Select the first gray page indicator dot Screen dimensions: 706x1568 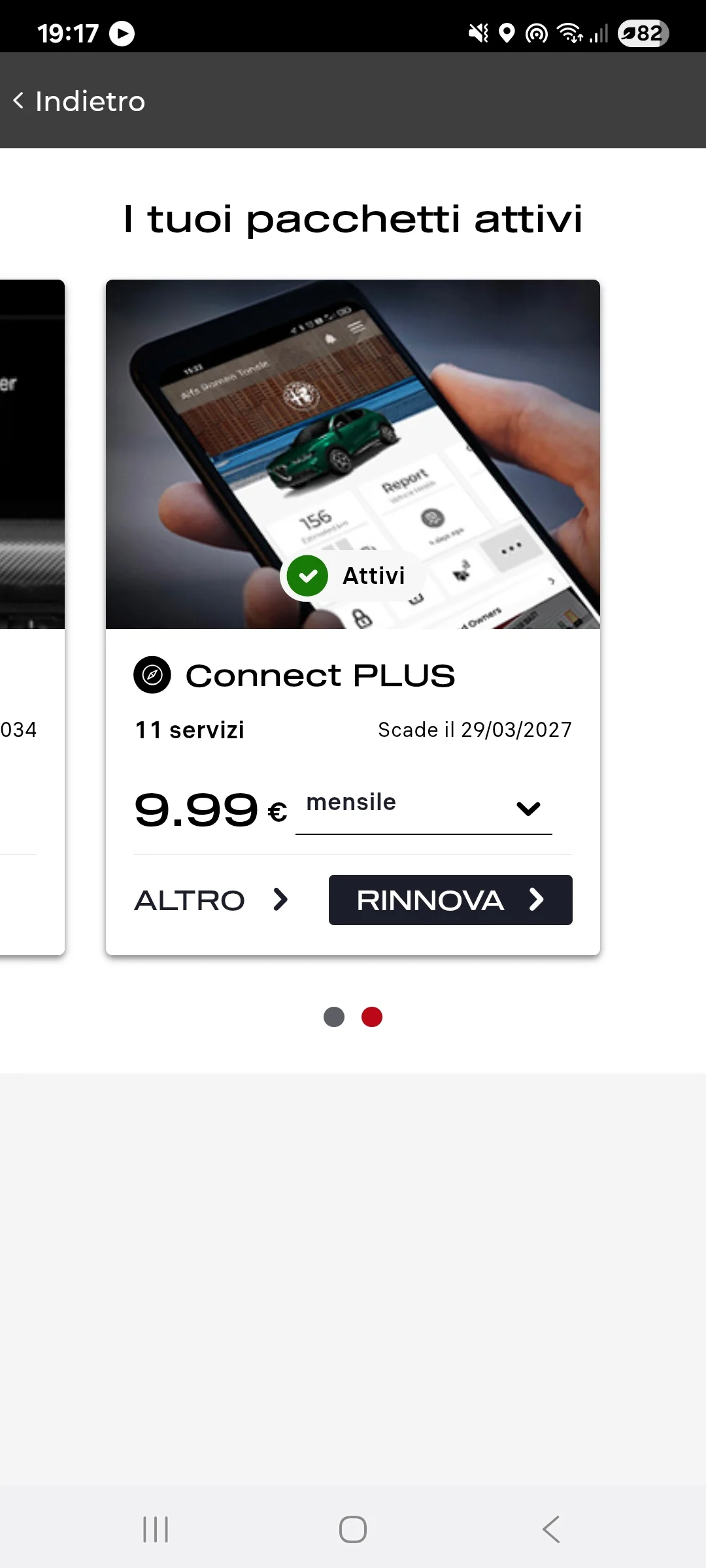pyautogui.click(x=334, y=1017)
